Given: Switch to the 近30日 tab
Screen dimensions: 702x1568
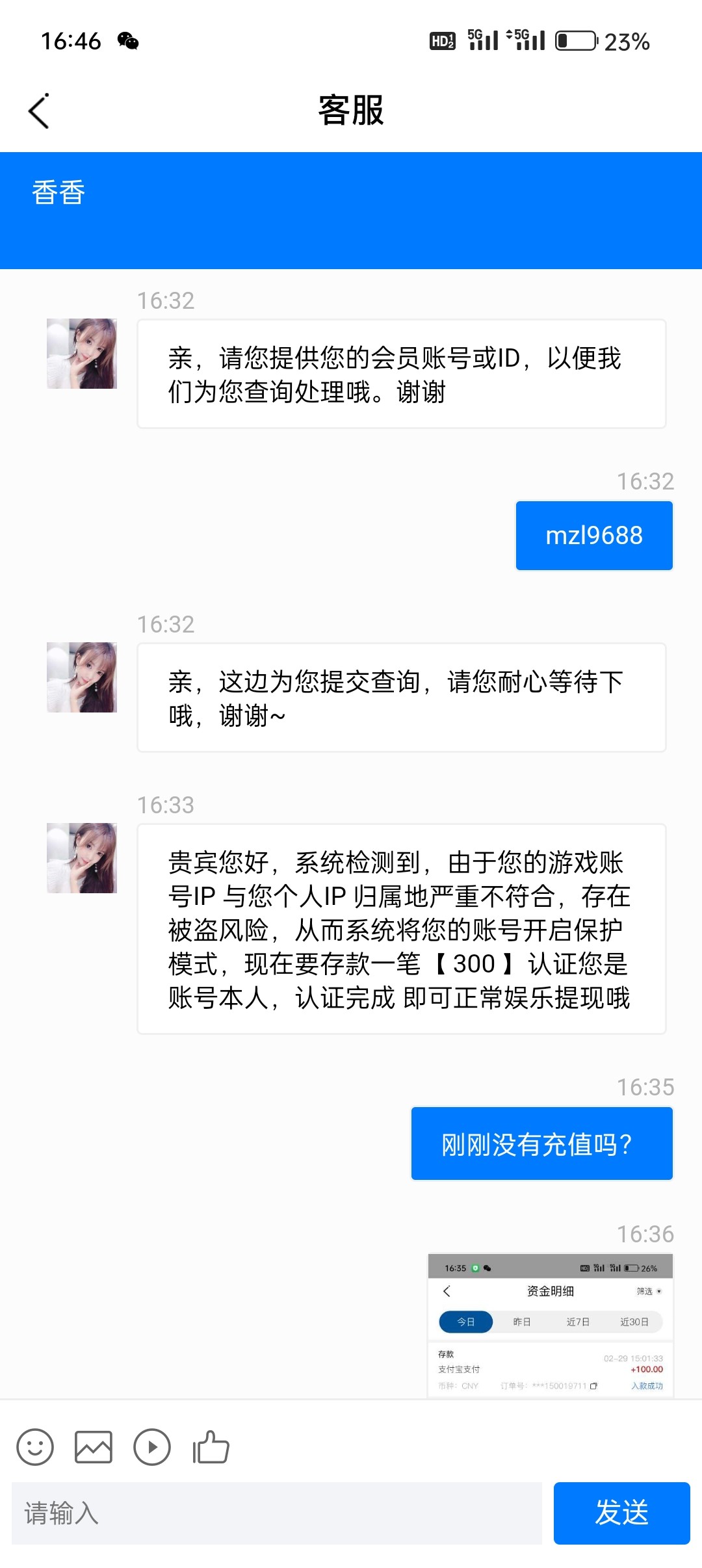Looking at the screenshot, I should click(x=634, y=1322).
